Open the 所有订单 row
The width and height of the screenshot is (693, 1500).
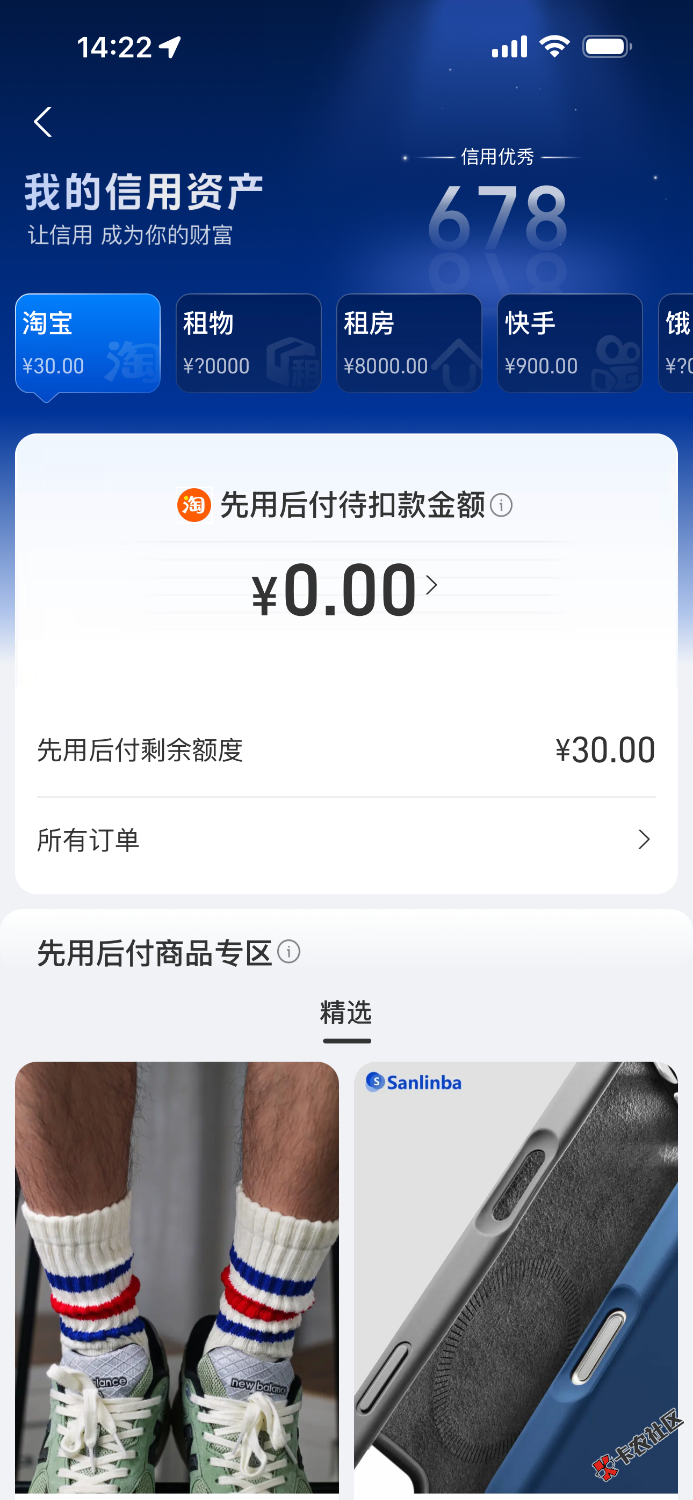tap(346, 840)
